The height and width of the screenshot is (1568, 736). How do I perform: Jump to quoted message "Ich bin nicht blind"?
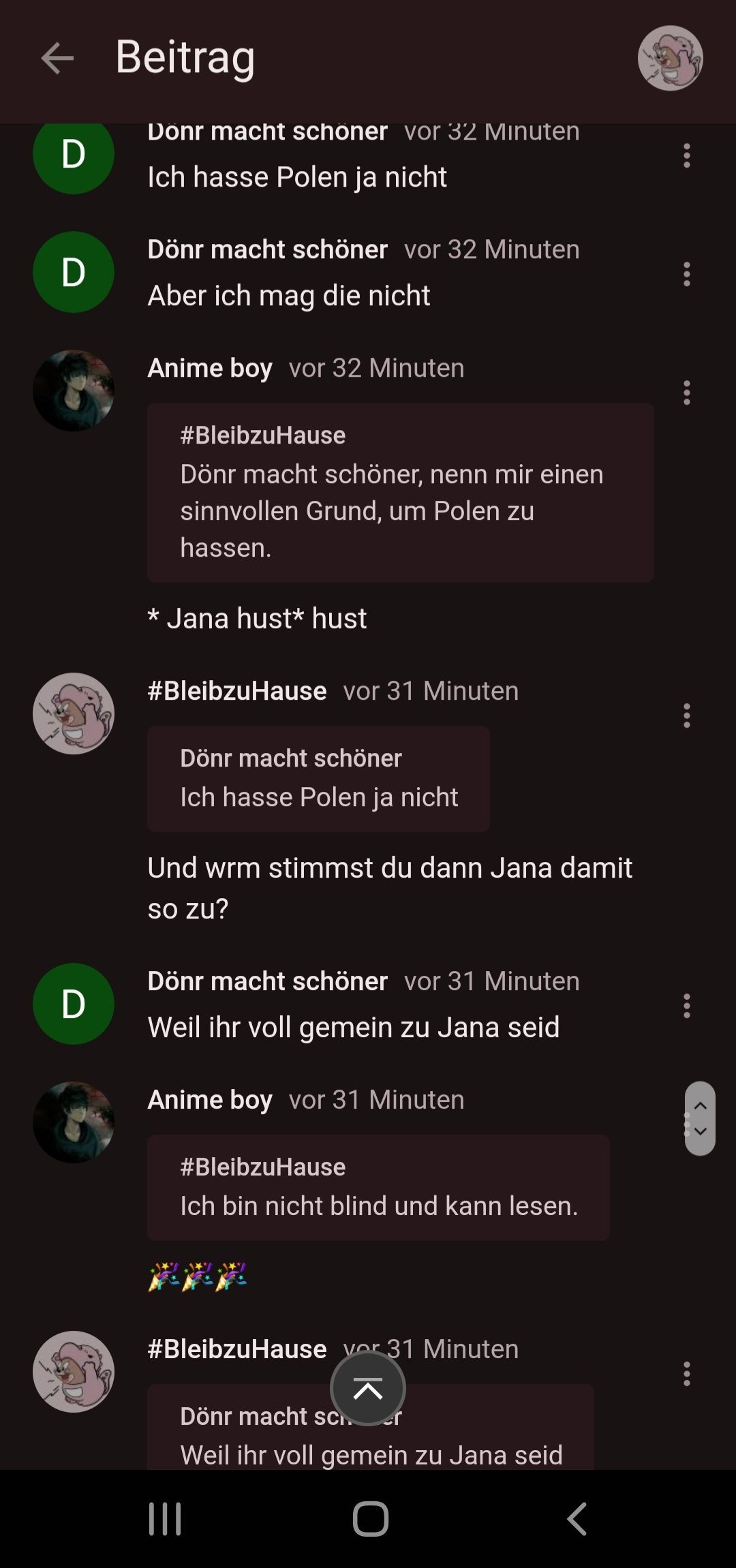coord(378,1188)
